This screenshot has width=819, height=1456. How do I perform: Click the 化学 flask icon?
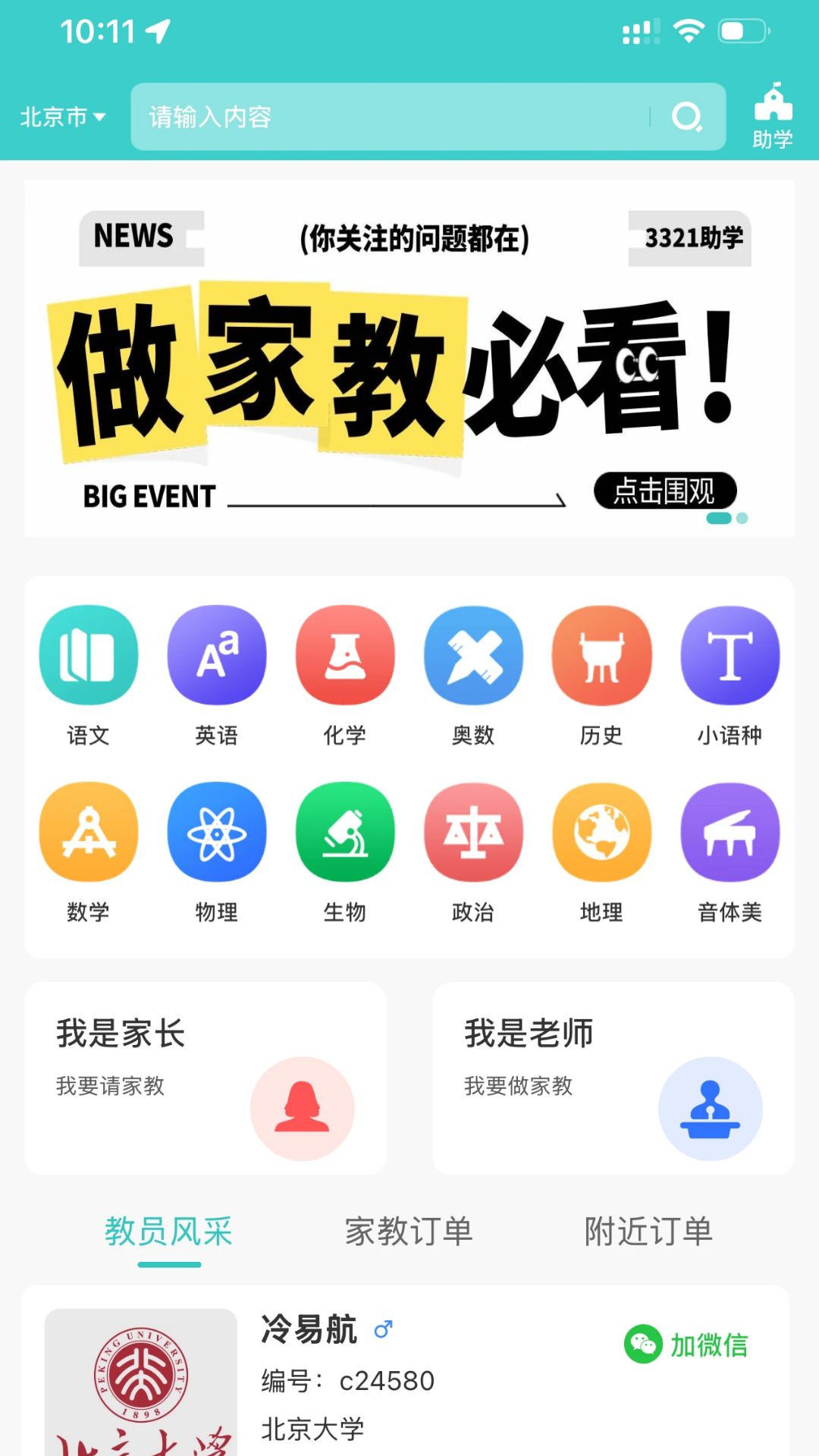pyautogui.click(x=345, y=655)
